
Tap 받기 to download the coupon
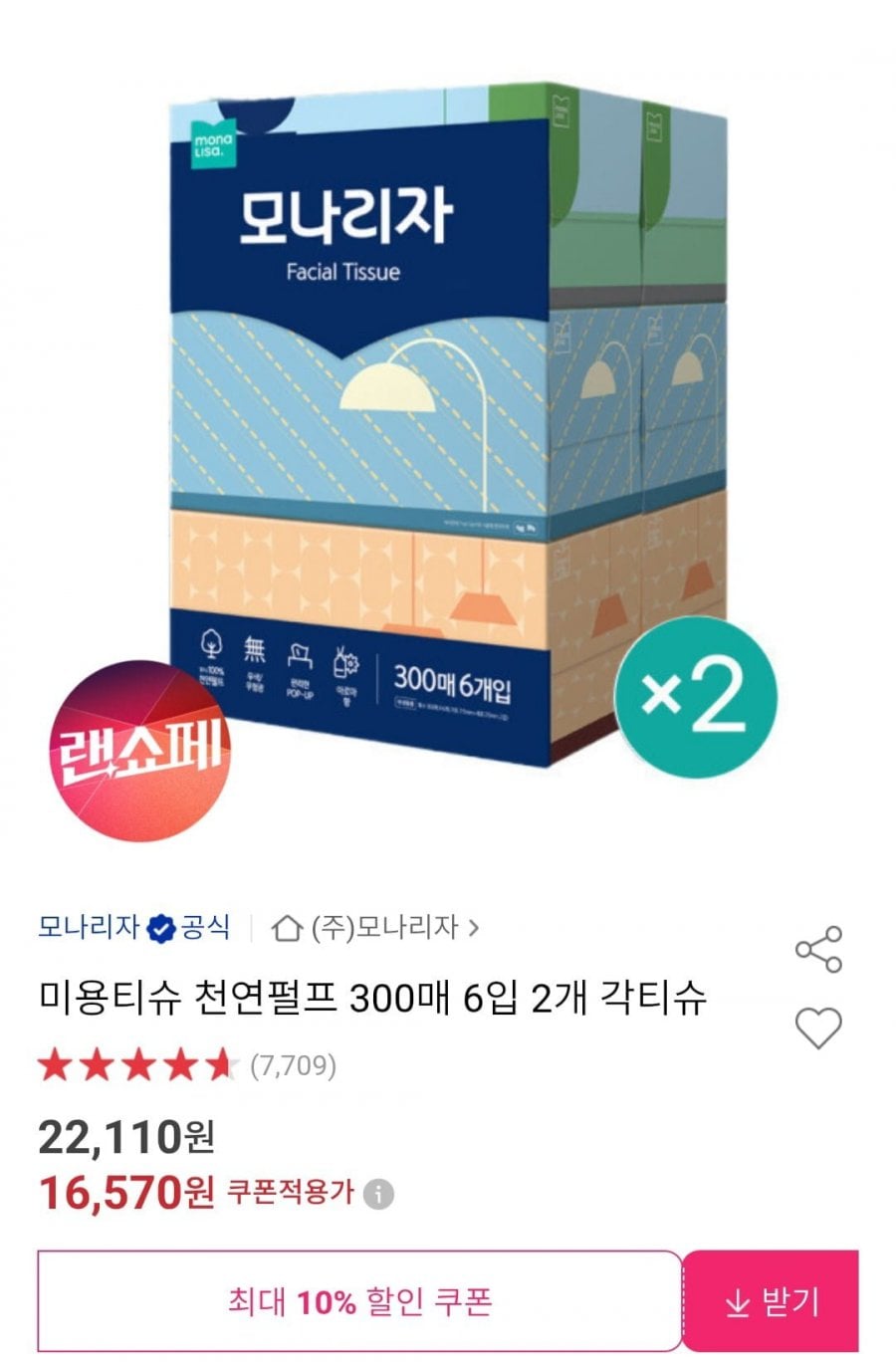(771, 1301)
